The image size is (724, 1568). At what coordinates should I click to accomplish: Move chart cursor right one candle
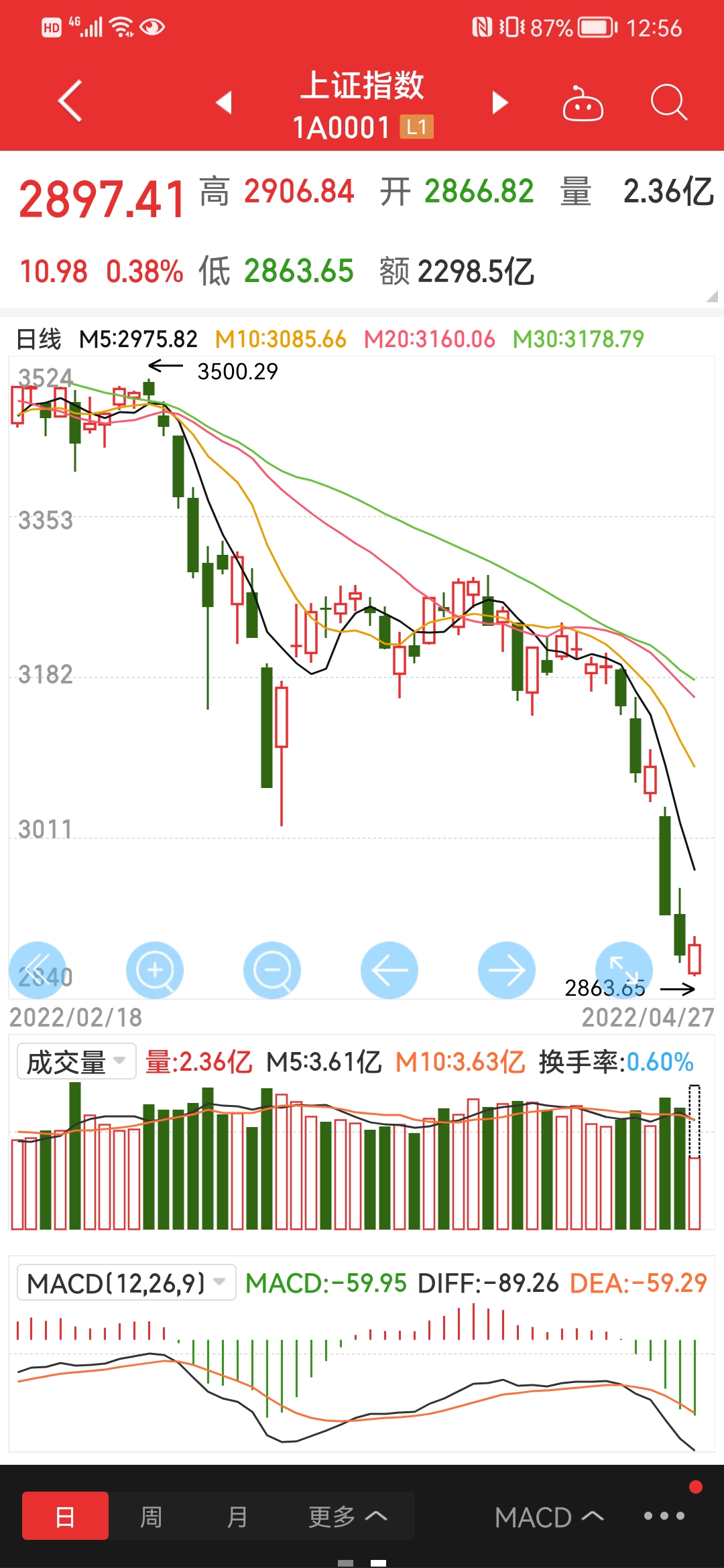[x=507, y=970]
